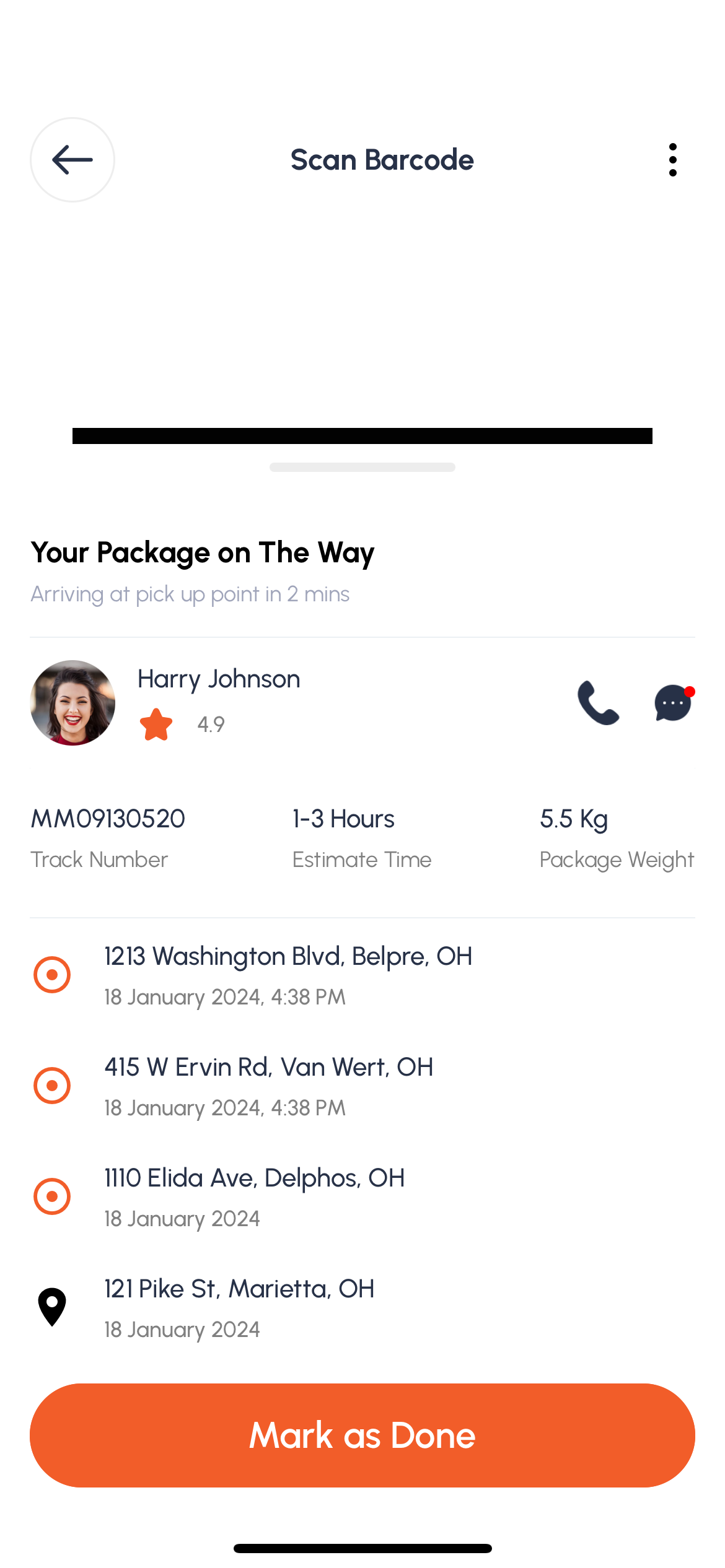The height and width of the screenshot is (1568, 725).
Task: Select the waypoint marker at 415 W Ervin Rd
Action: click(x=51, y=1084)
